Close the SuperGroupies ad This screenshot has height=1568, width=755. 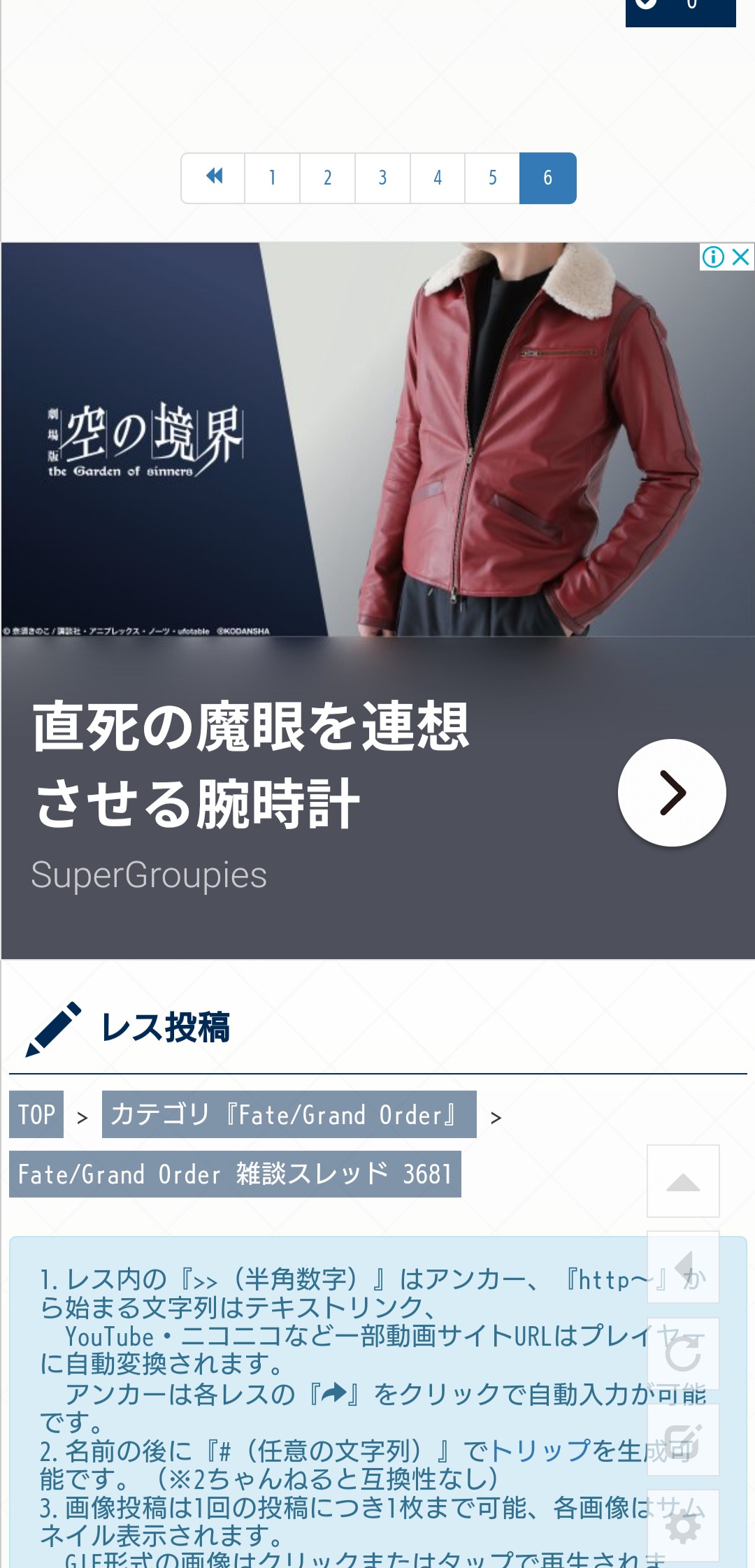click(741, 257)
